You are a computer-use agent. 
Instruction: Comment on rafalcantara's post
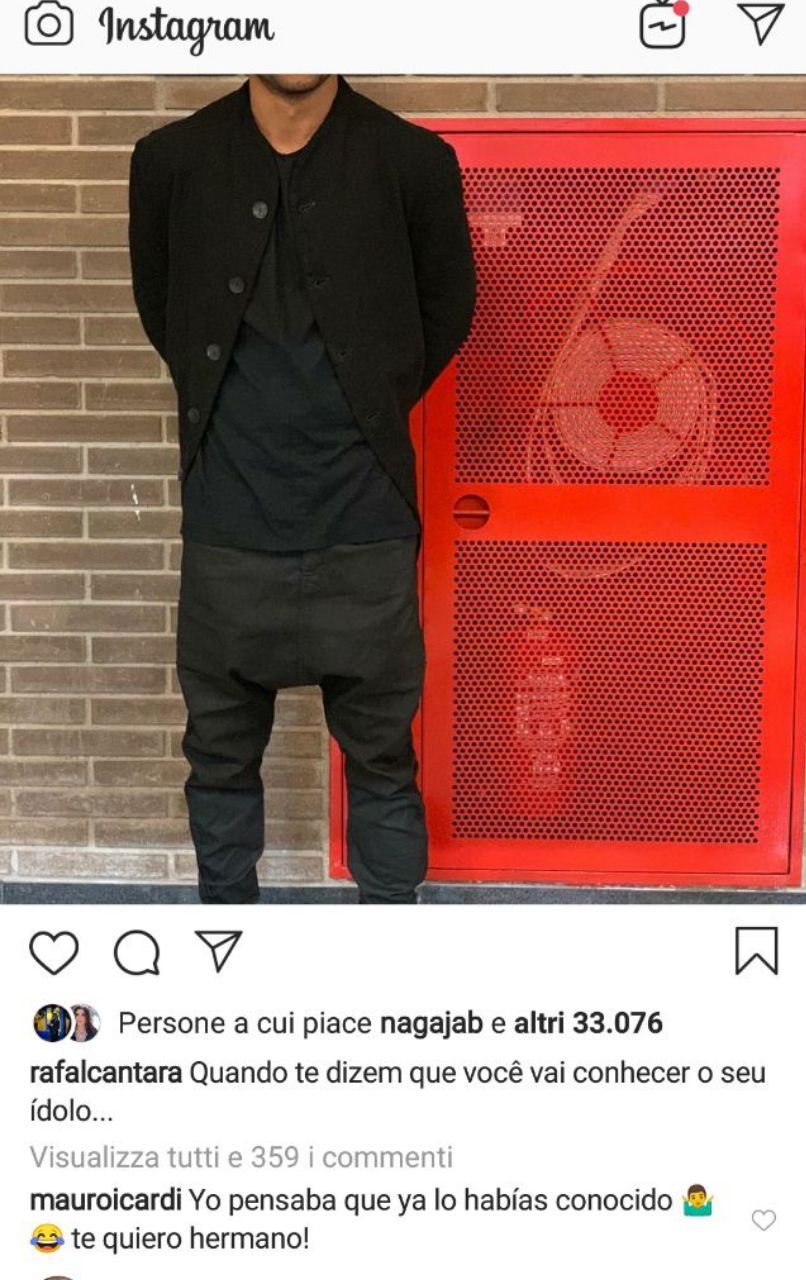tap(136, 951)
